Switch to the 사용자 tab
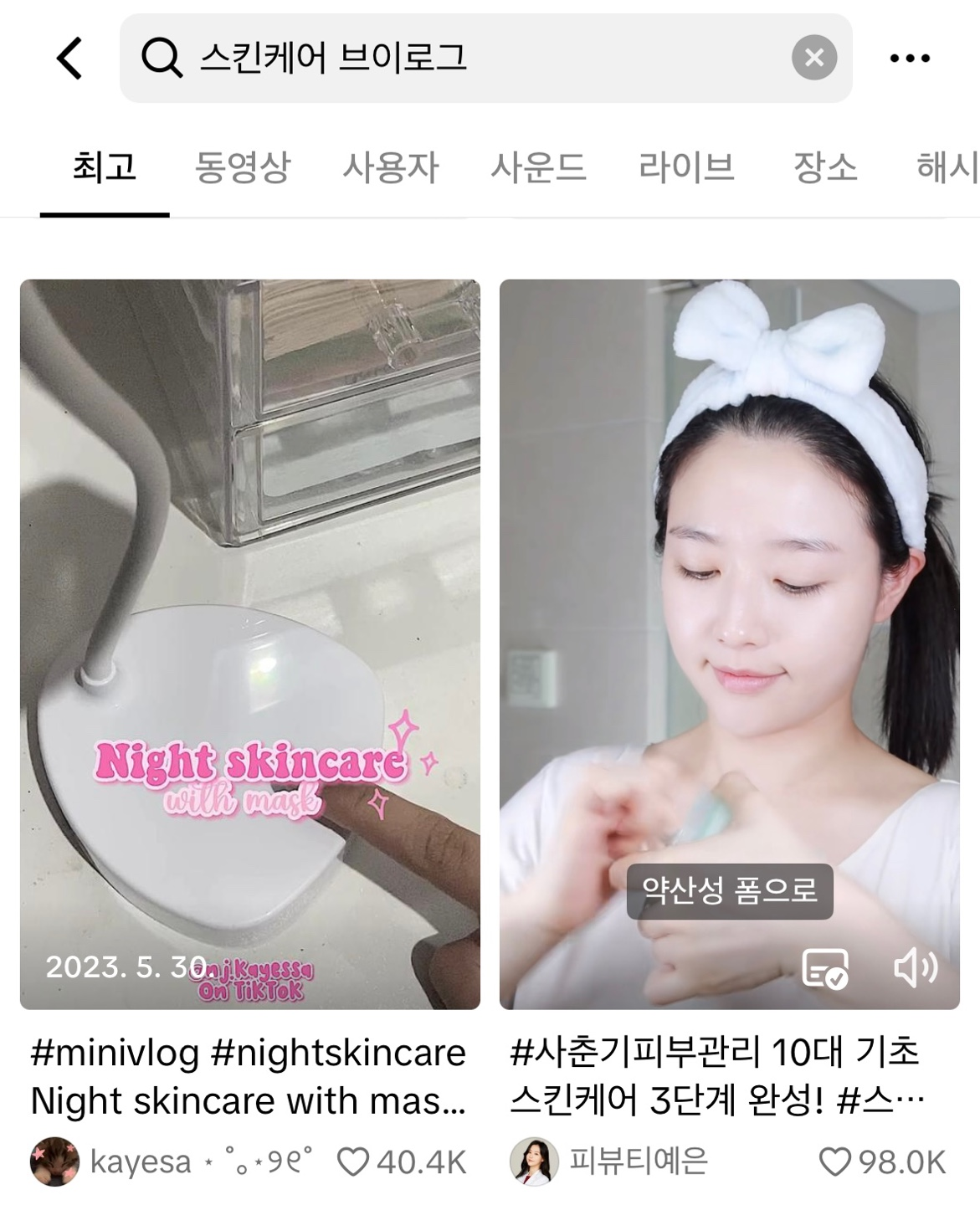 coord(390,168)
